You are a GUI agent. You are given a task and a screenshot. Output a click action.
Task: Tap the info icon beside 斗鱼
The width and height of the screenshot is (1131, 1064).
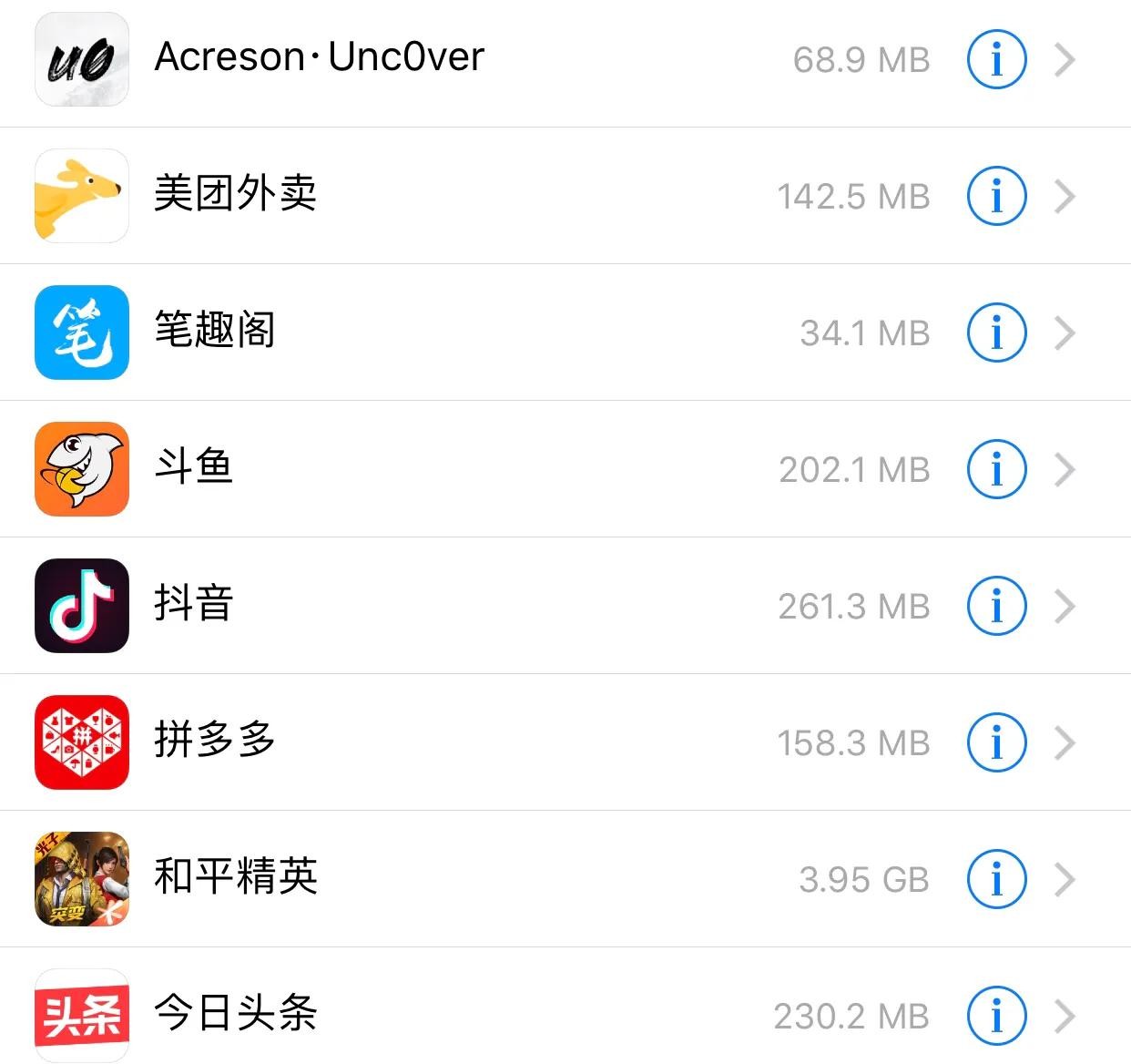point(996,469)
